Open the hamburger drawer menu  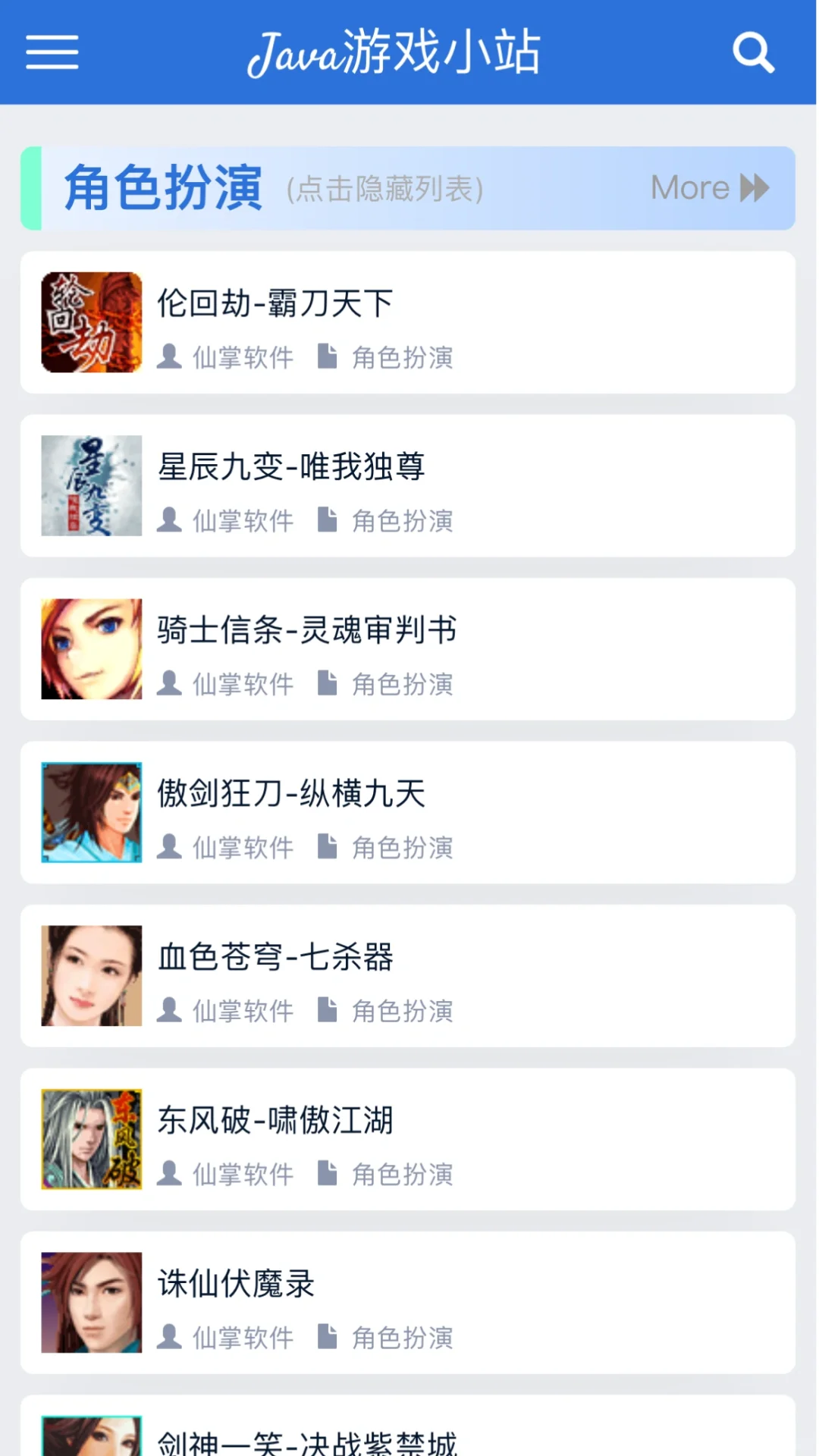pos(52,52)
